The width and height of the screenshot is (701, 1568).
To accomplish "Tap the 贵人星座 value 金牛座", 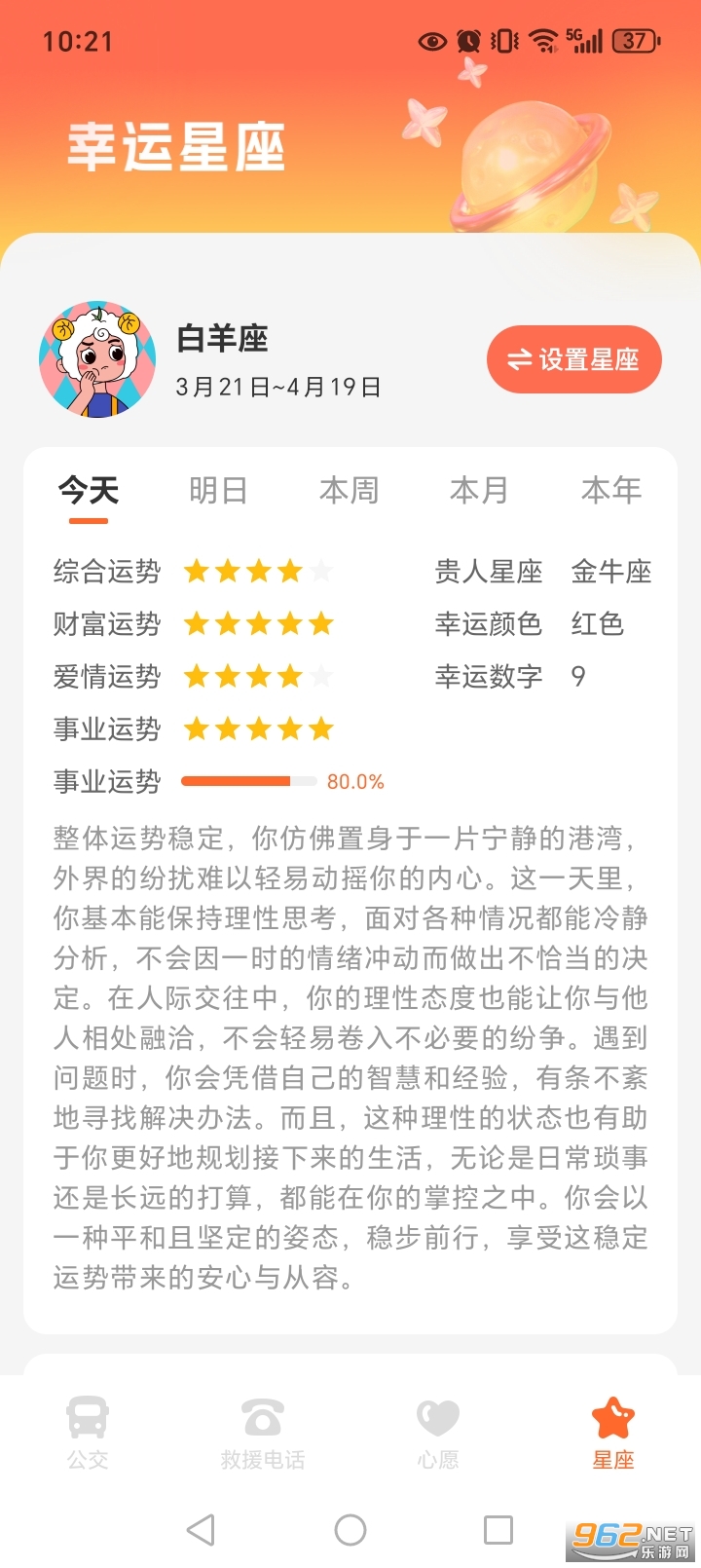I will coord(613,571).
